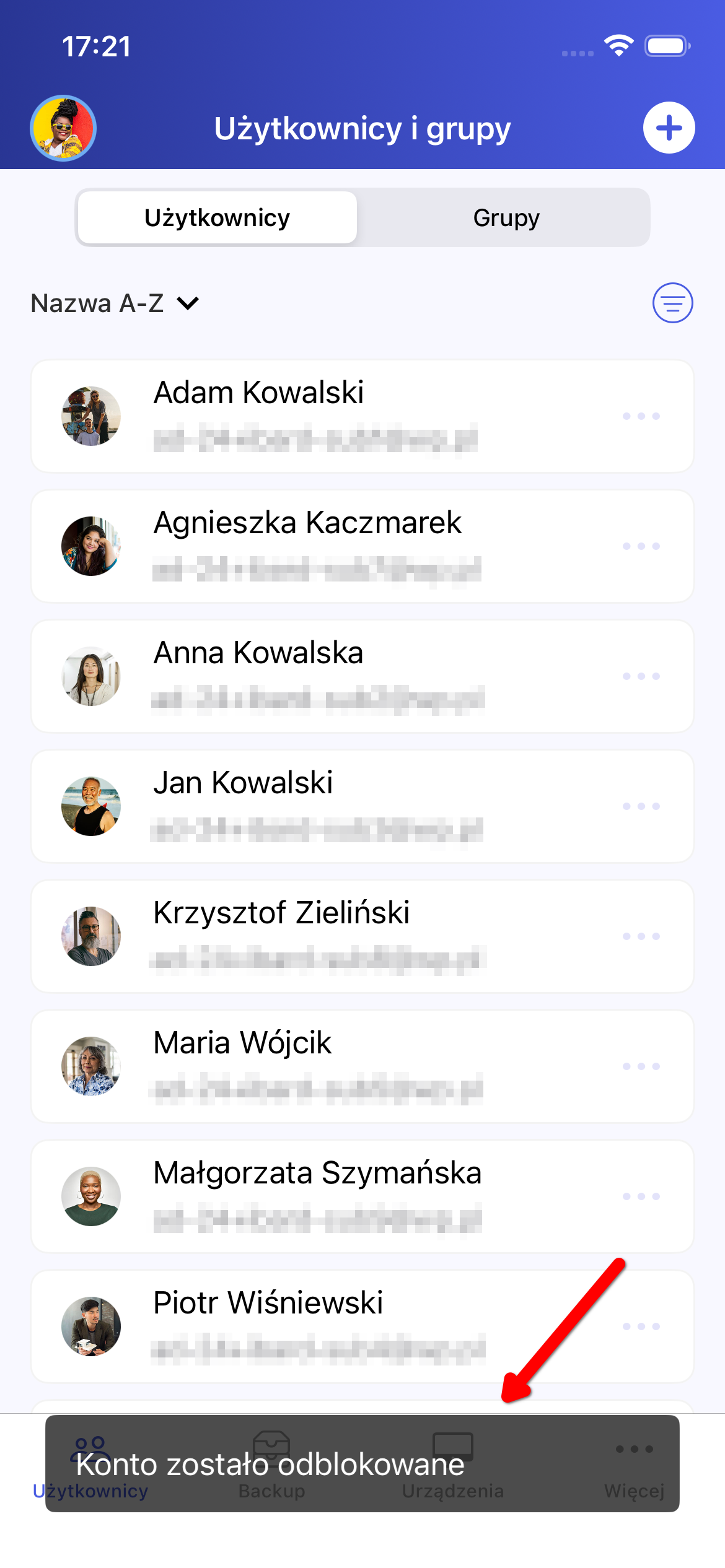The height and width of the screenshot is (1568, 725).
Task: Tap the three dots beside Maria Wójcik
Action: coord(641,1066)
